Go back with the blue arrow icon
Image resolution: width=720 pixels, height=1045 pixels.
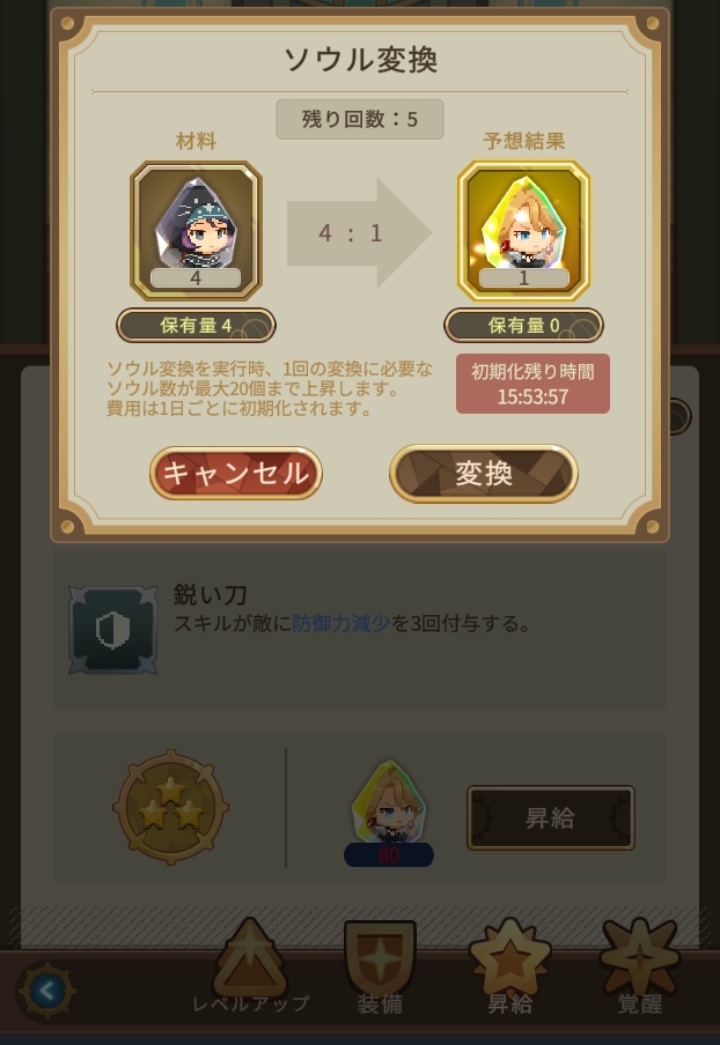(46, 991)
